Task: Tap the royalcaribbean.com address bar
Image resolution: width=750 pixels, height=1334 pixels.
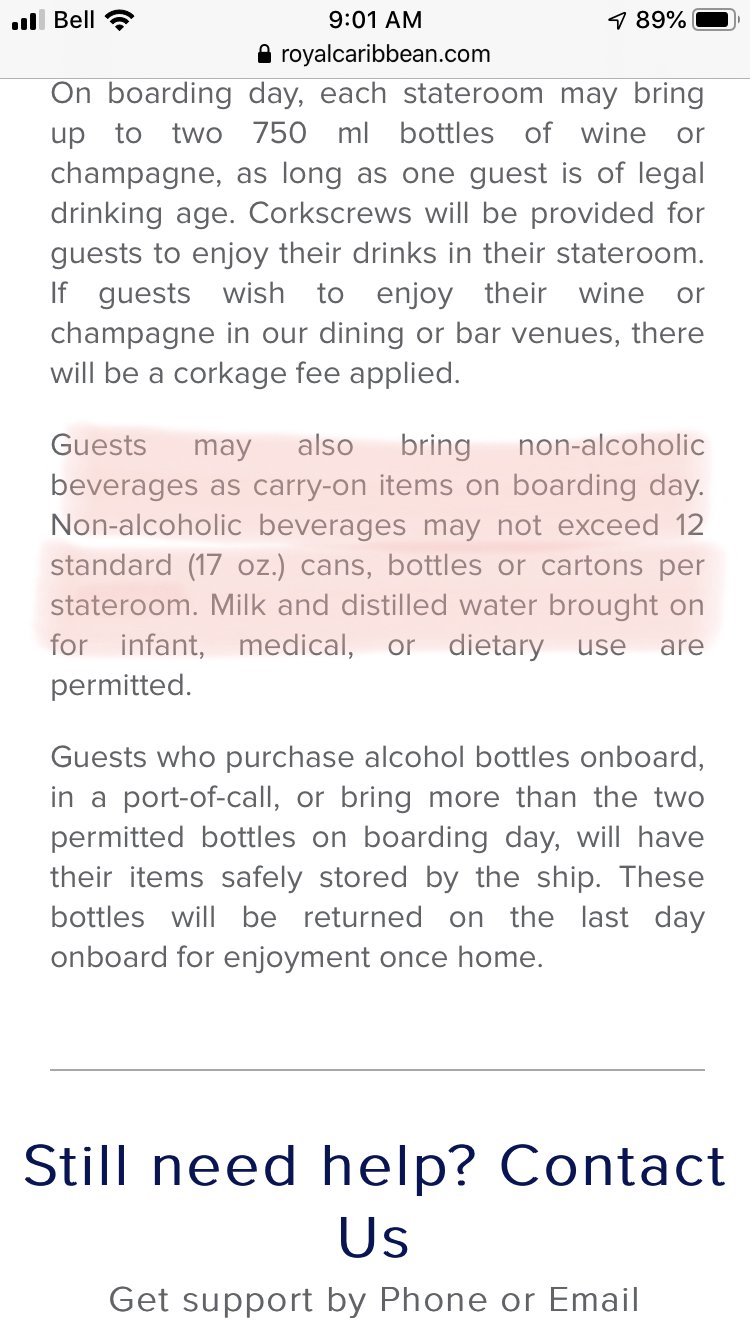Action: coord(375,54)
